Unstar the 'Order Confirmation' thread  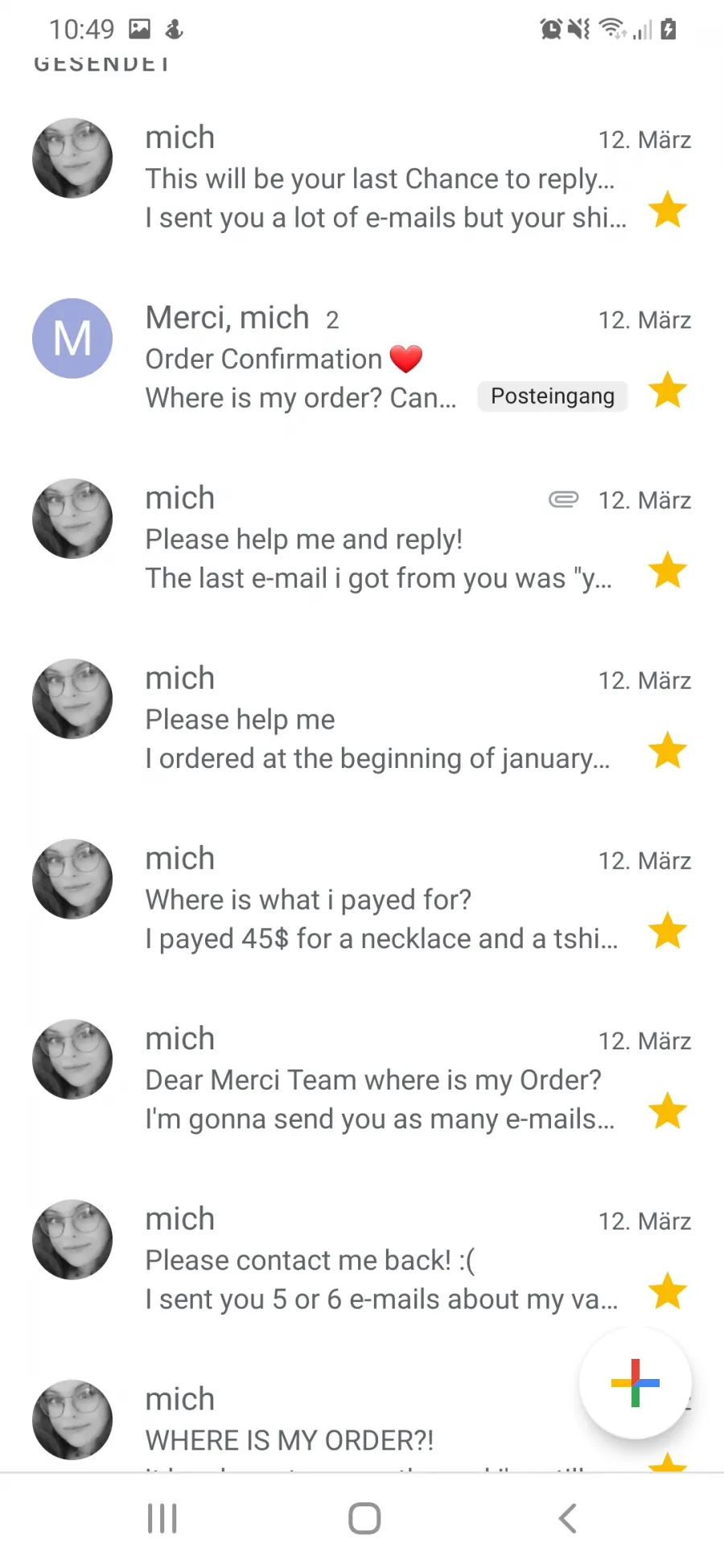[x=668, y=390]
